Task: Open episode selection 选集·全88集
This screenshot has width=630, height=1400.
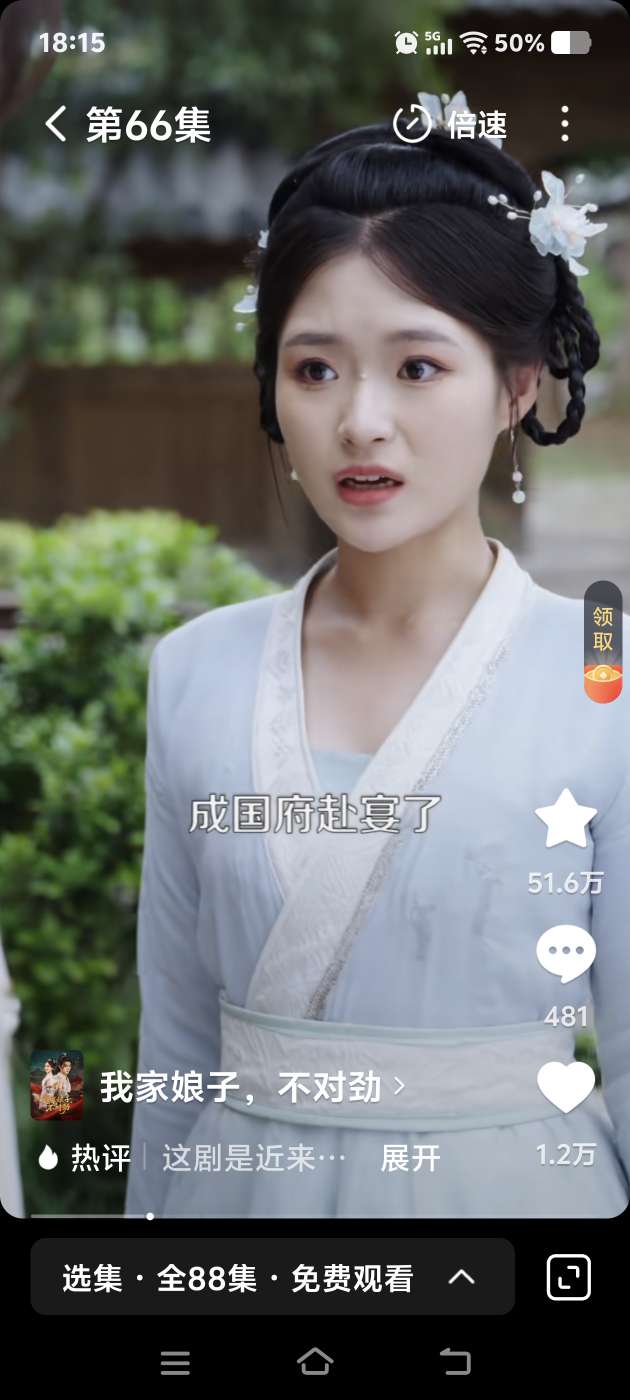Action: click(272, 1277)
